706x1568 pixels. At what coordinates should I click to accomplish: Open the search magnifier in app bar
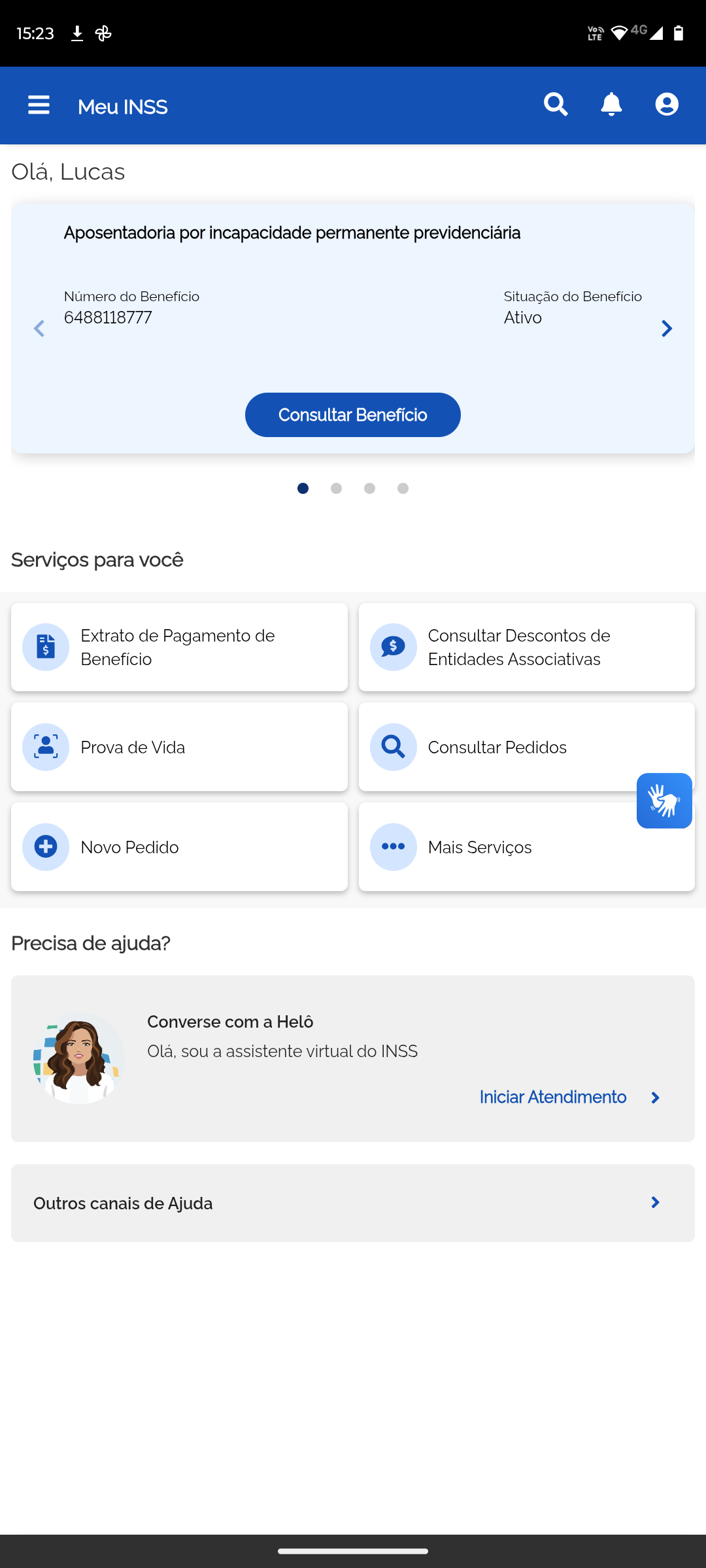pos(556,105)
